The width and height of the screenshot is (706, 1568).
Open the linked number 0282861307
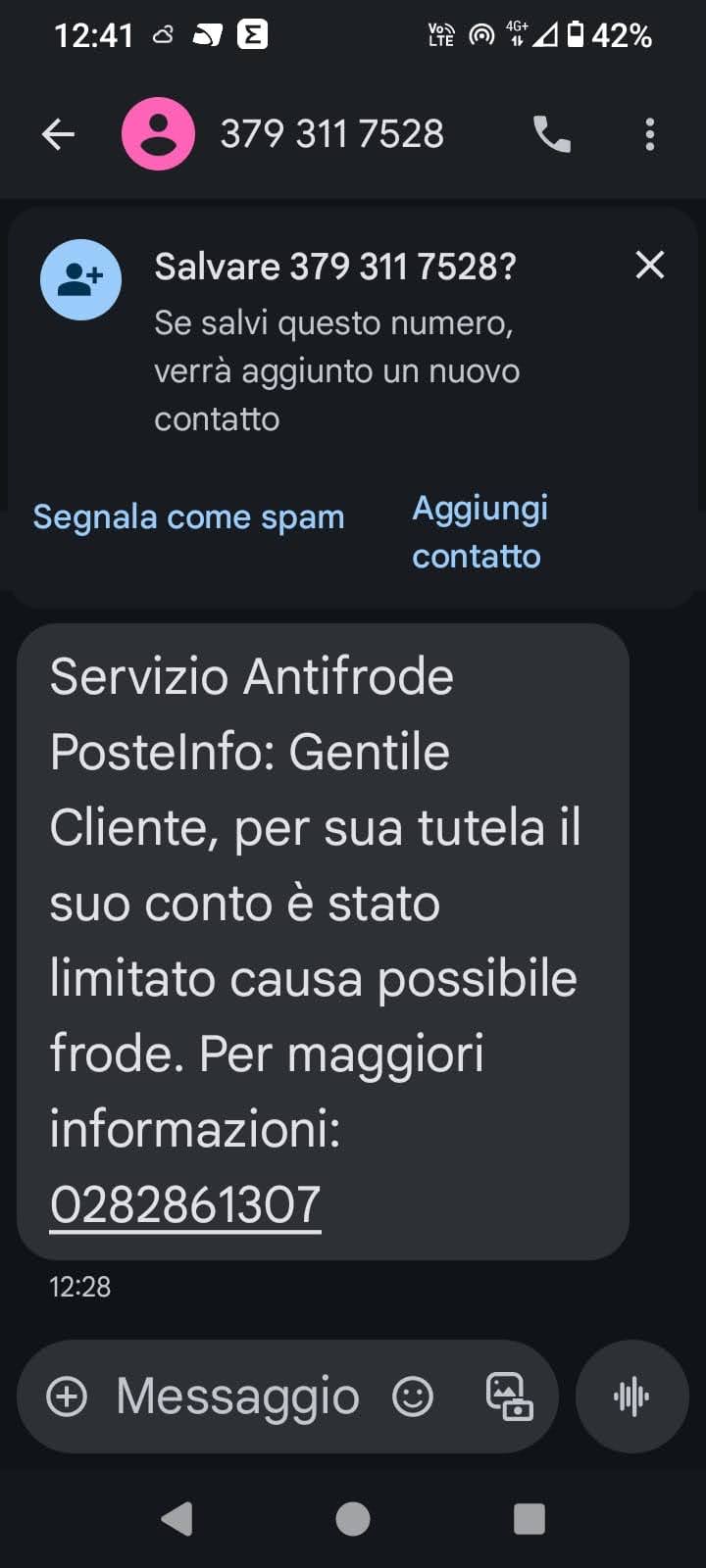[x=185, y=1204]
